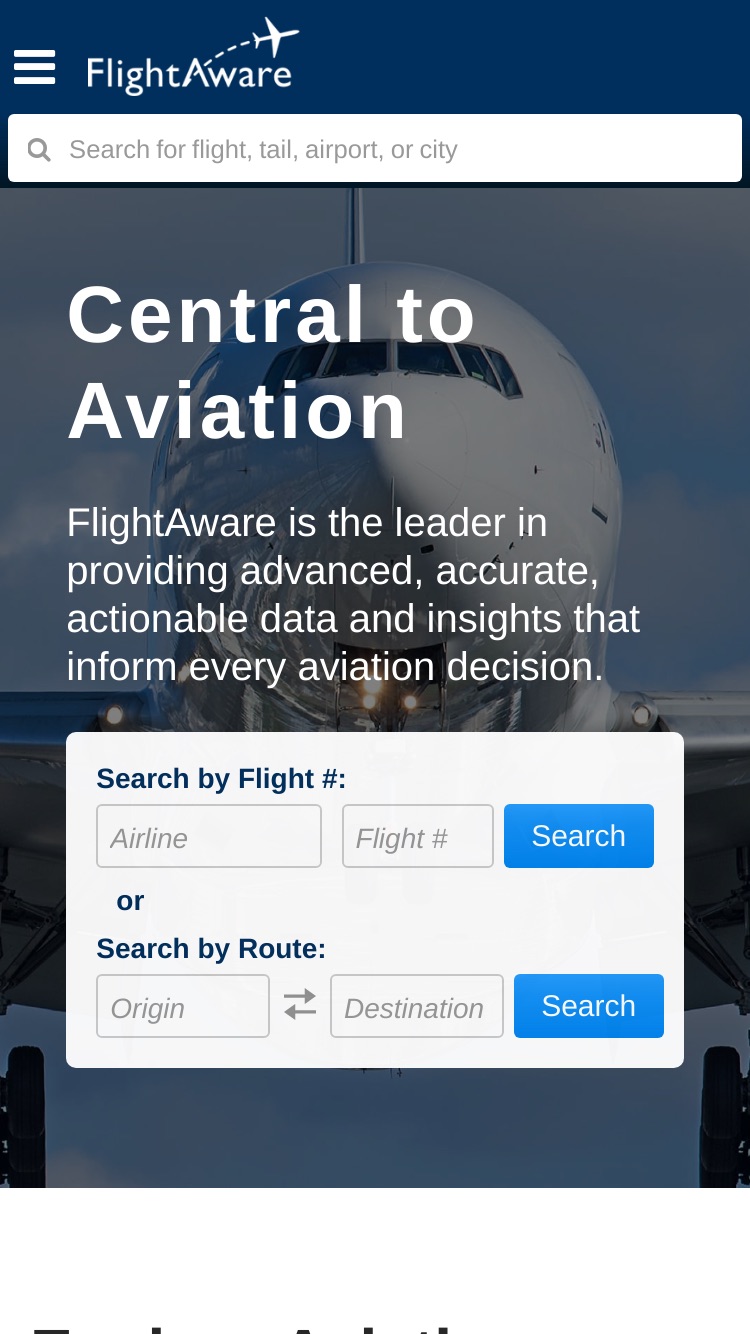Select the Origin input field
750x1334 pixels.
183,1006
